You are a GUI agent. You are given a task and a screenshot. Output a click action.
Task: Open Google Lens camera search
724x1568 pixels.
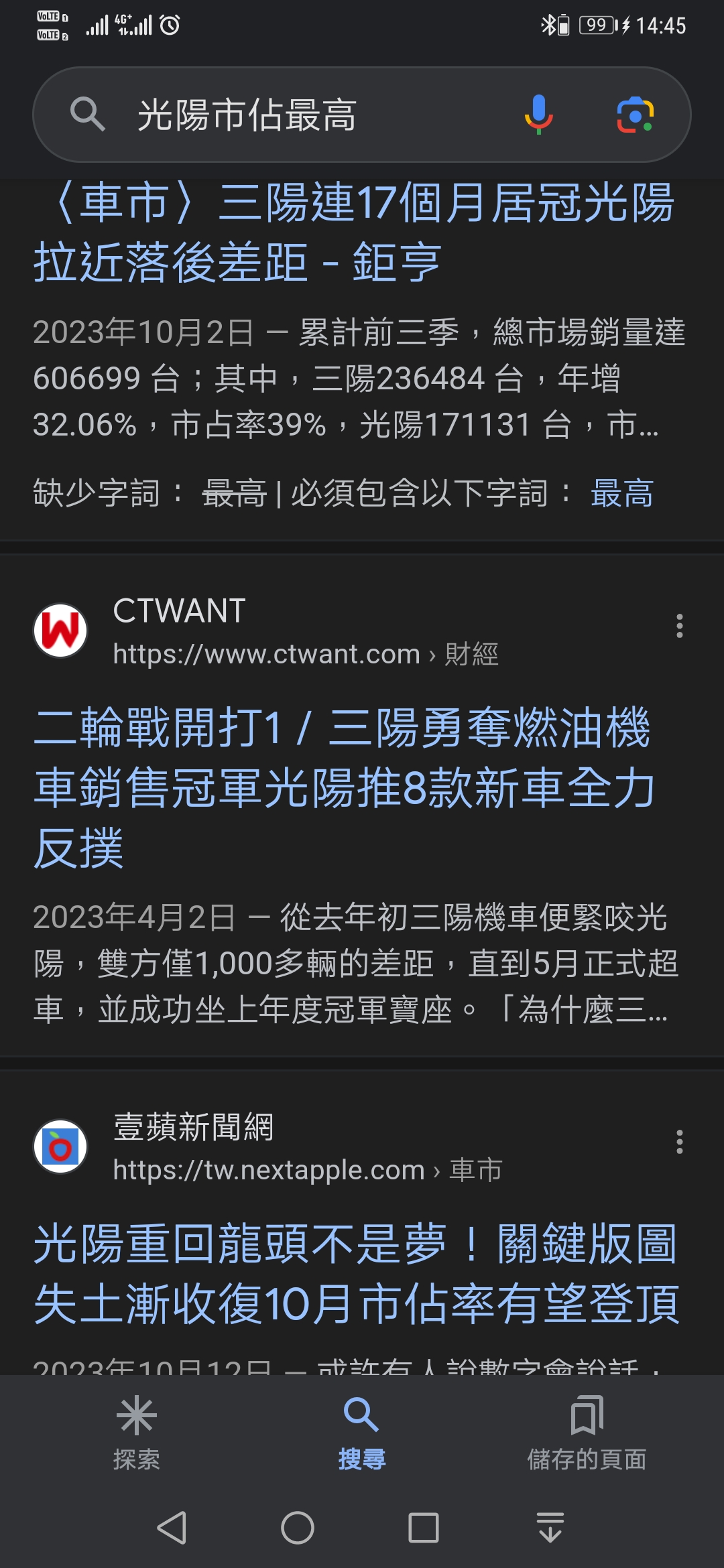[635, 115]
